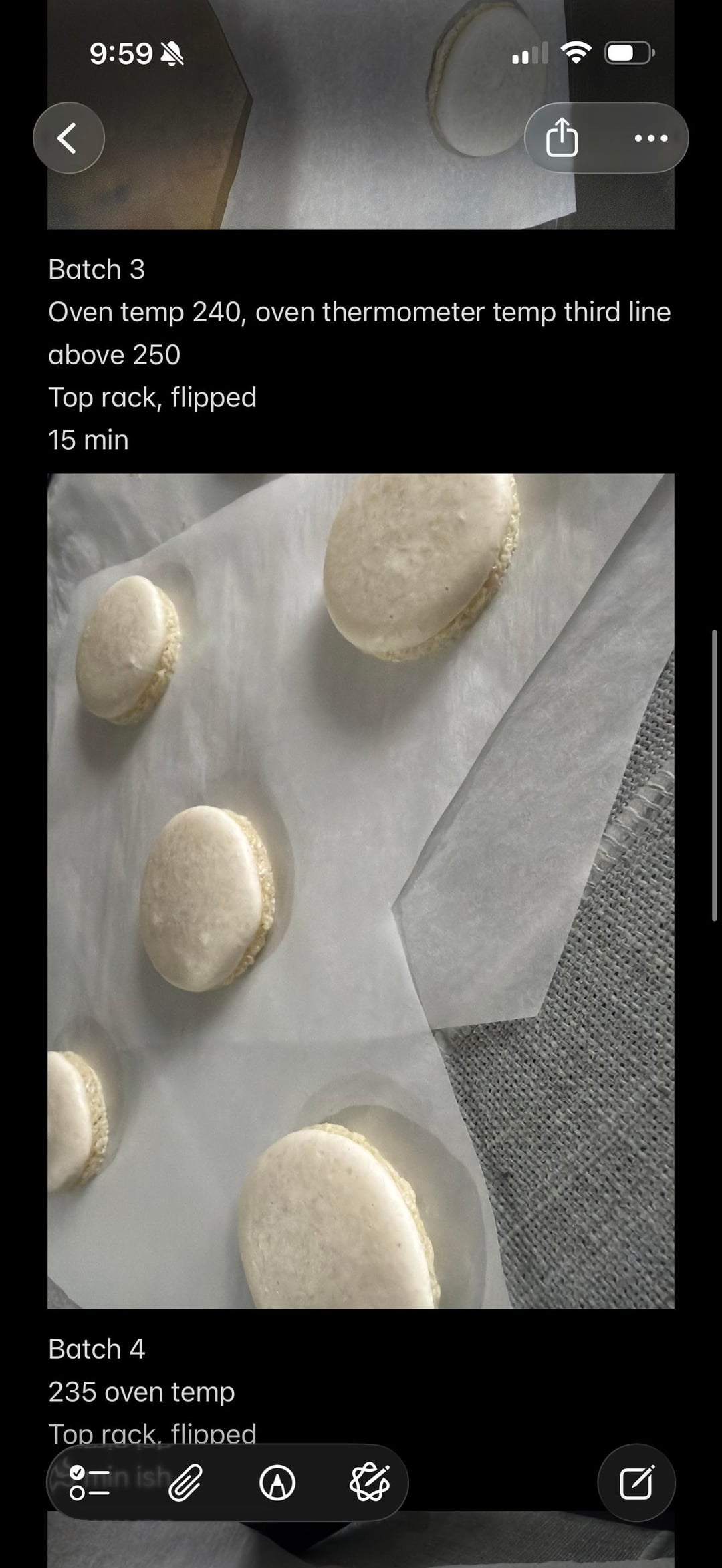Open the Batch 3 macaron photo
The width and height of the screenshot is (722, 1568).
361,890
